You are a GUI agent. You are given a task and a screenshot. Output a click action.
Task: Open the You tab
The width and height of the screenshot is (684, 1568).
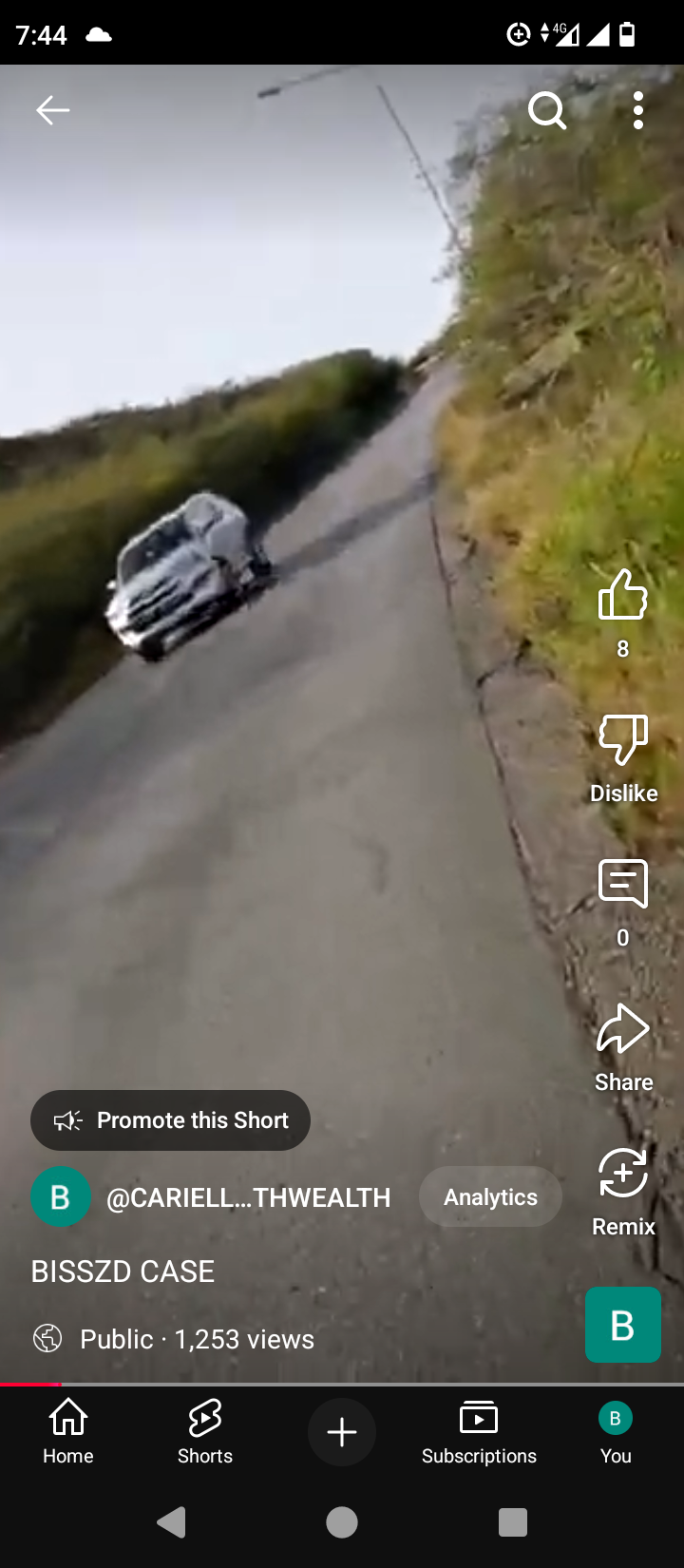[616, 1431]
